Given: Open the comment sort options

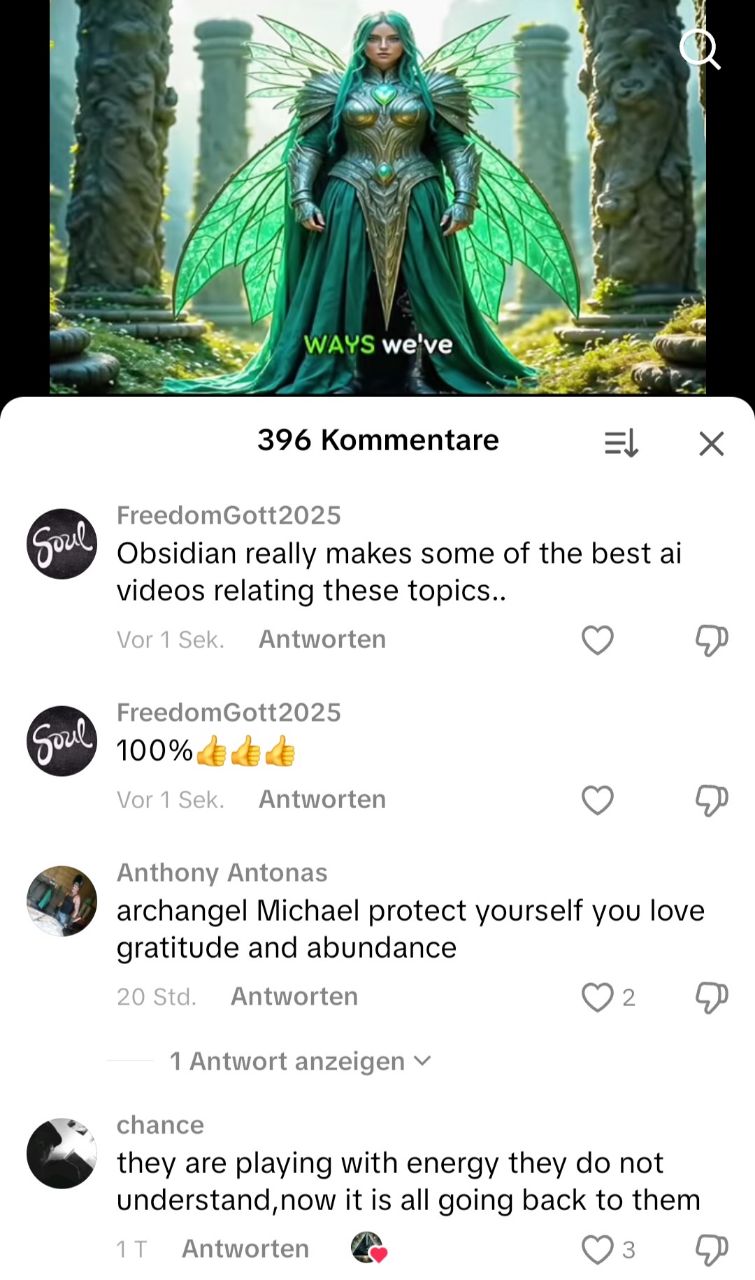Looking at the screenshot, I should pyautogui.click(x=621, y=443).
